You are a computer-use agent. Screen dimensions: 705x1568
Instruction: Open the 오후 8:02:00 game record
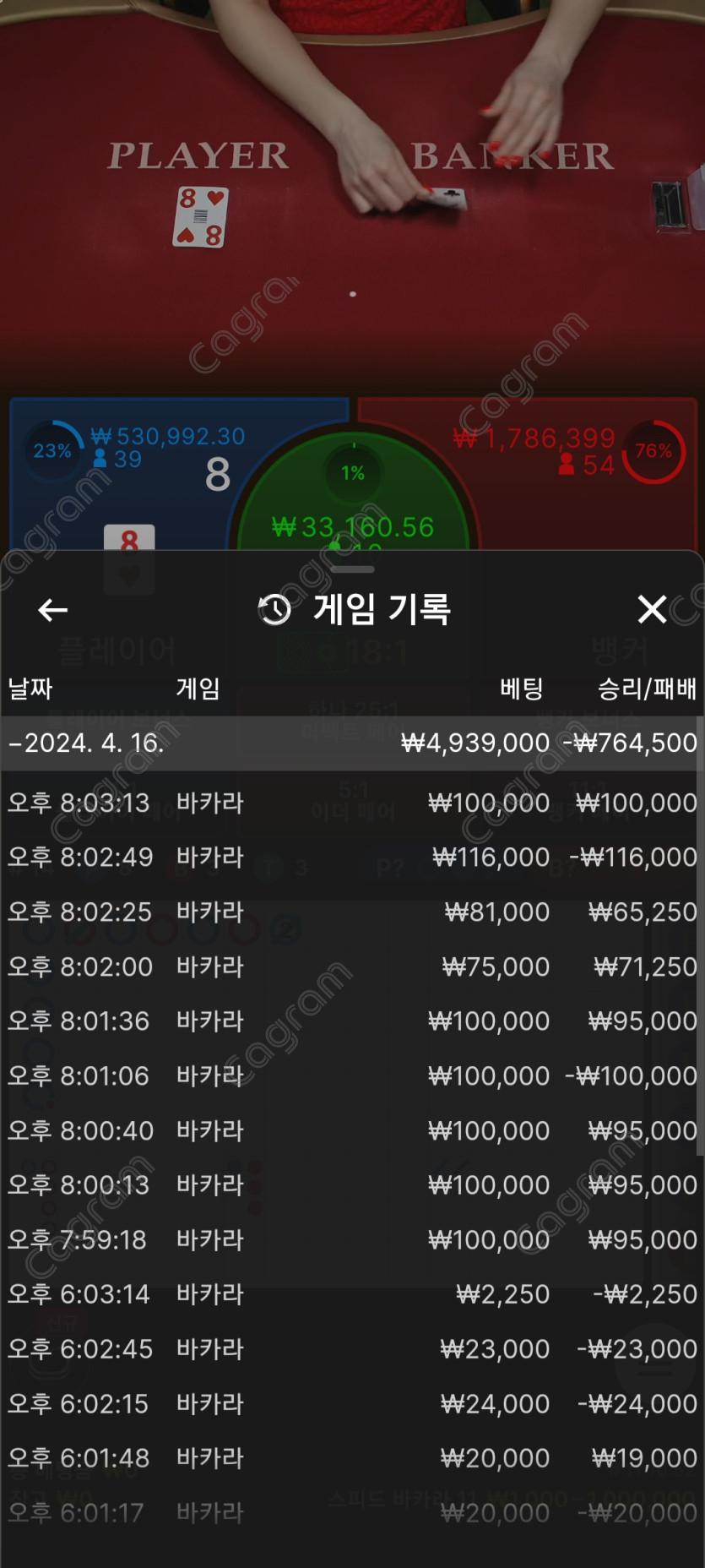[352, 966]
